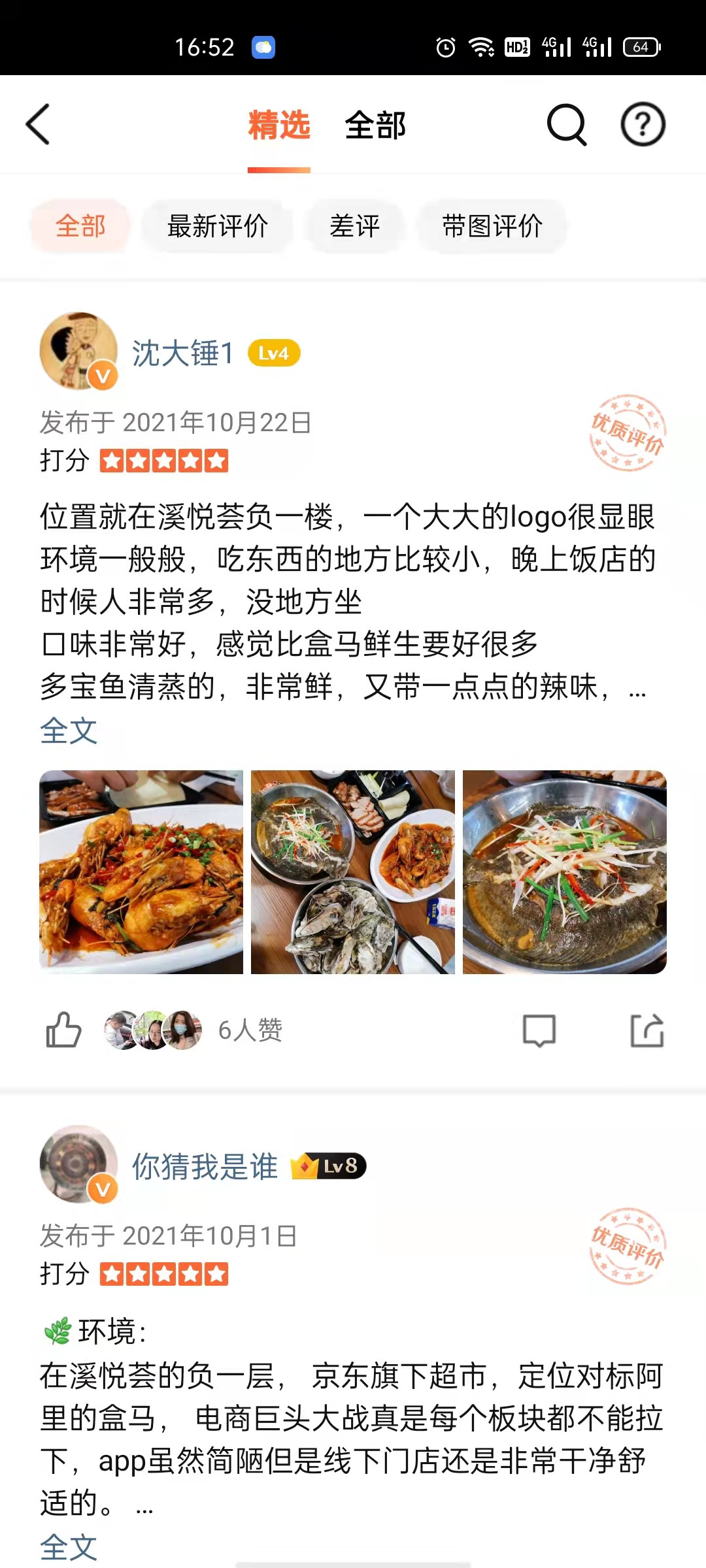
Task: Switch to the 全部 top tab
Action: point(375,125)
